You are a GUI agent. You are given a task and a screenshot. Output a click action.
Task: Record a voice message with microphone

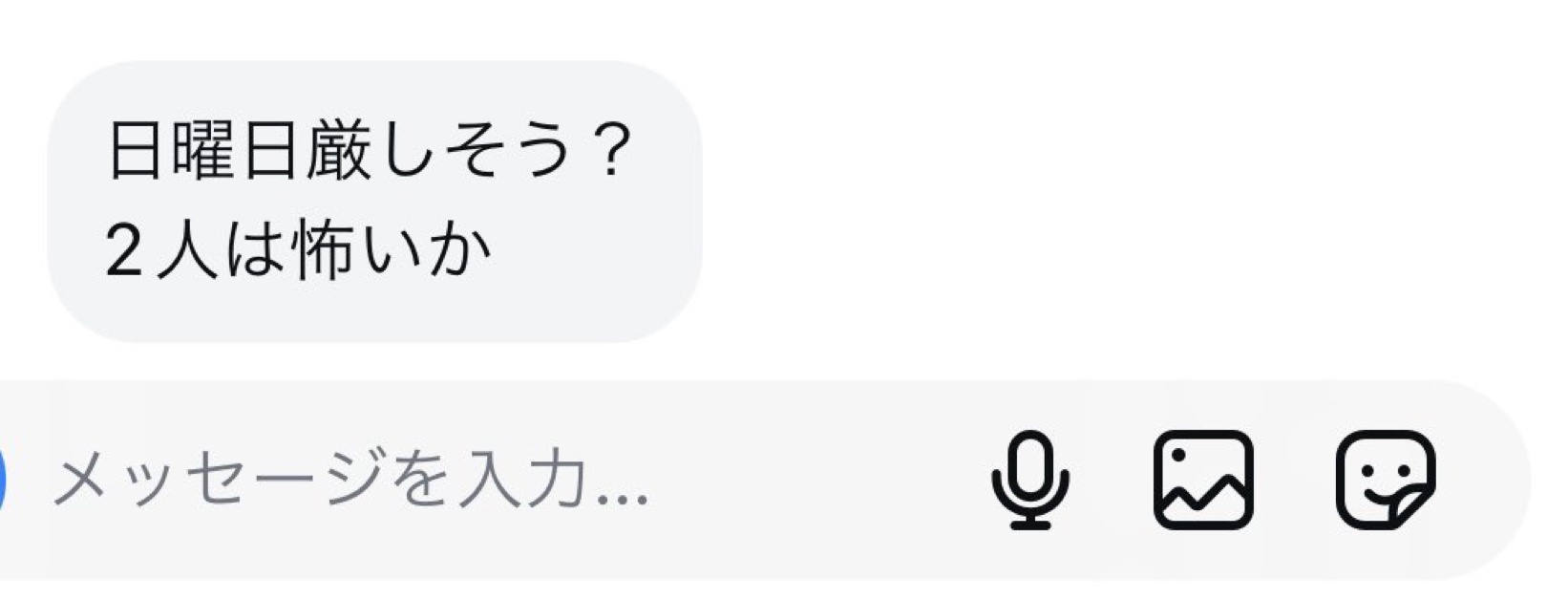1029,481
